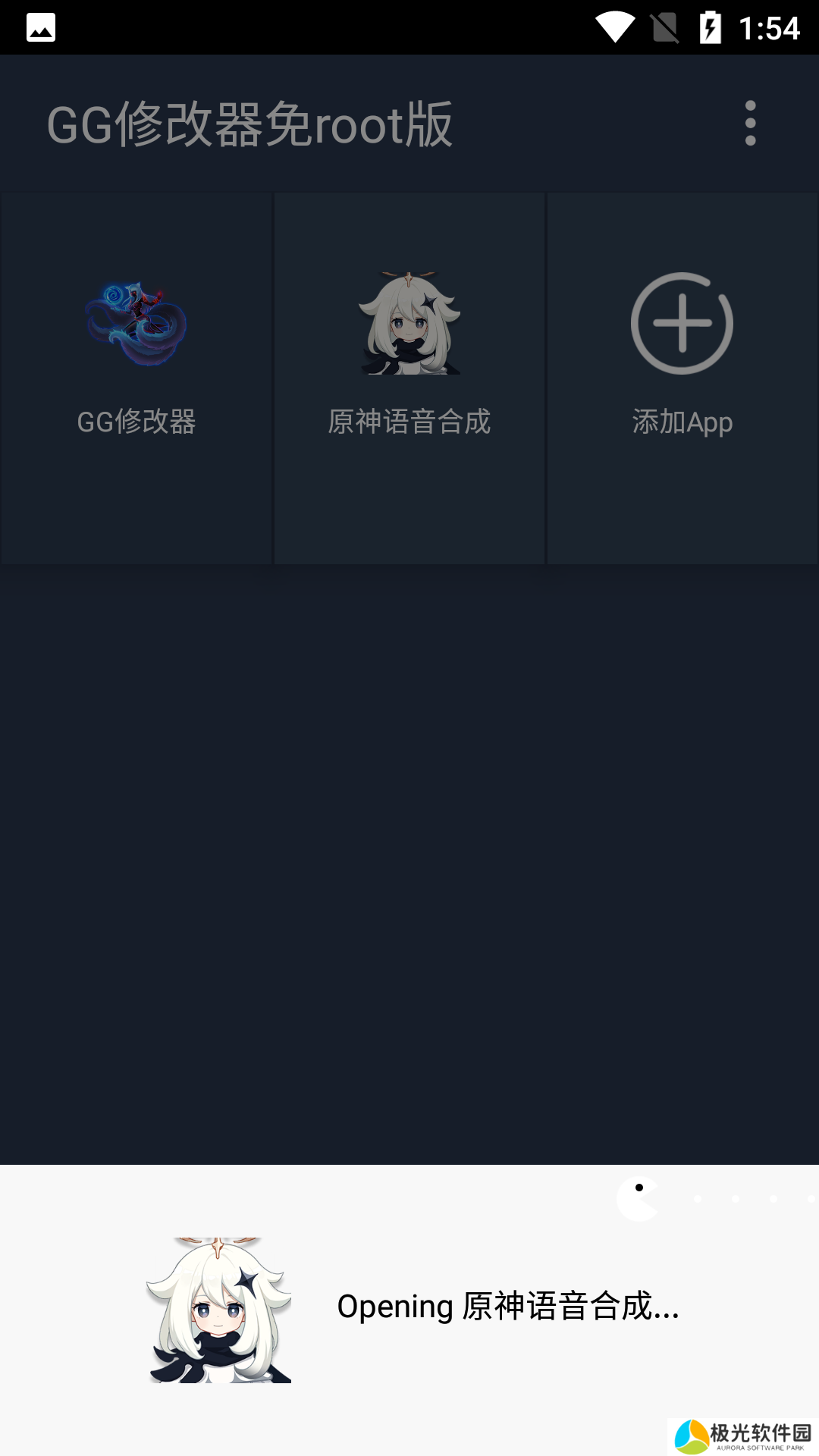Launch the GG修改器 app tile

coord(136,356)
